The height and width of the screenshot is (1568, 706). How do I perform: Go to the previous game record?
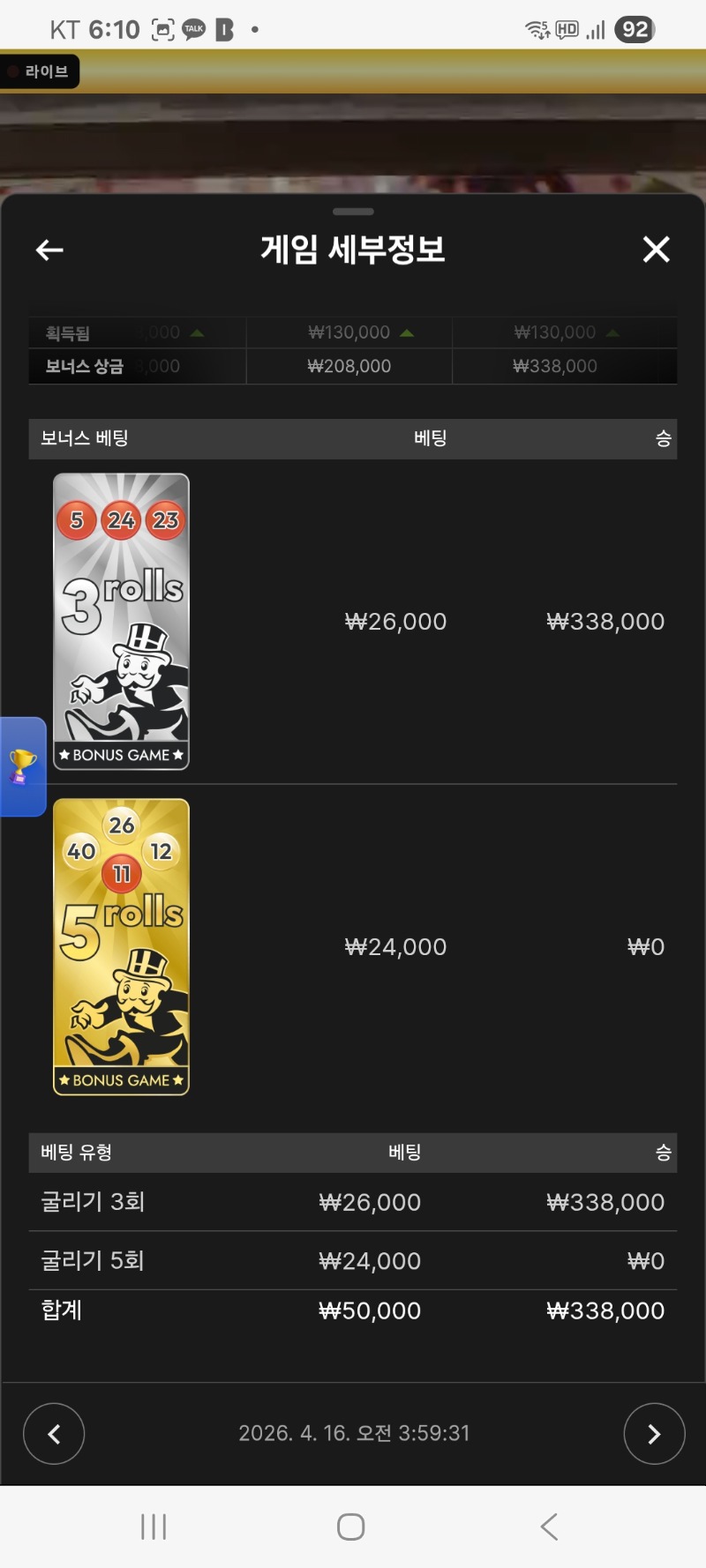[54, 1433]
